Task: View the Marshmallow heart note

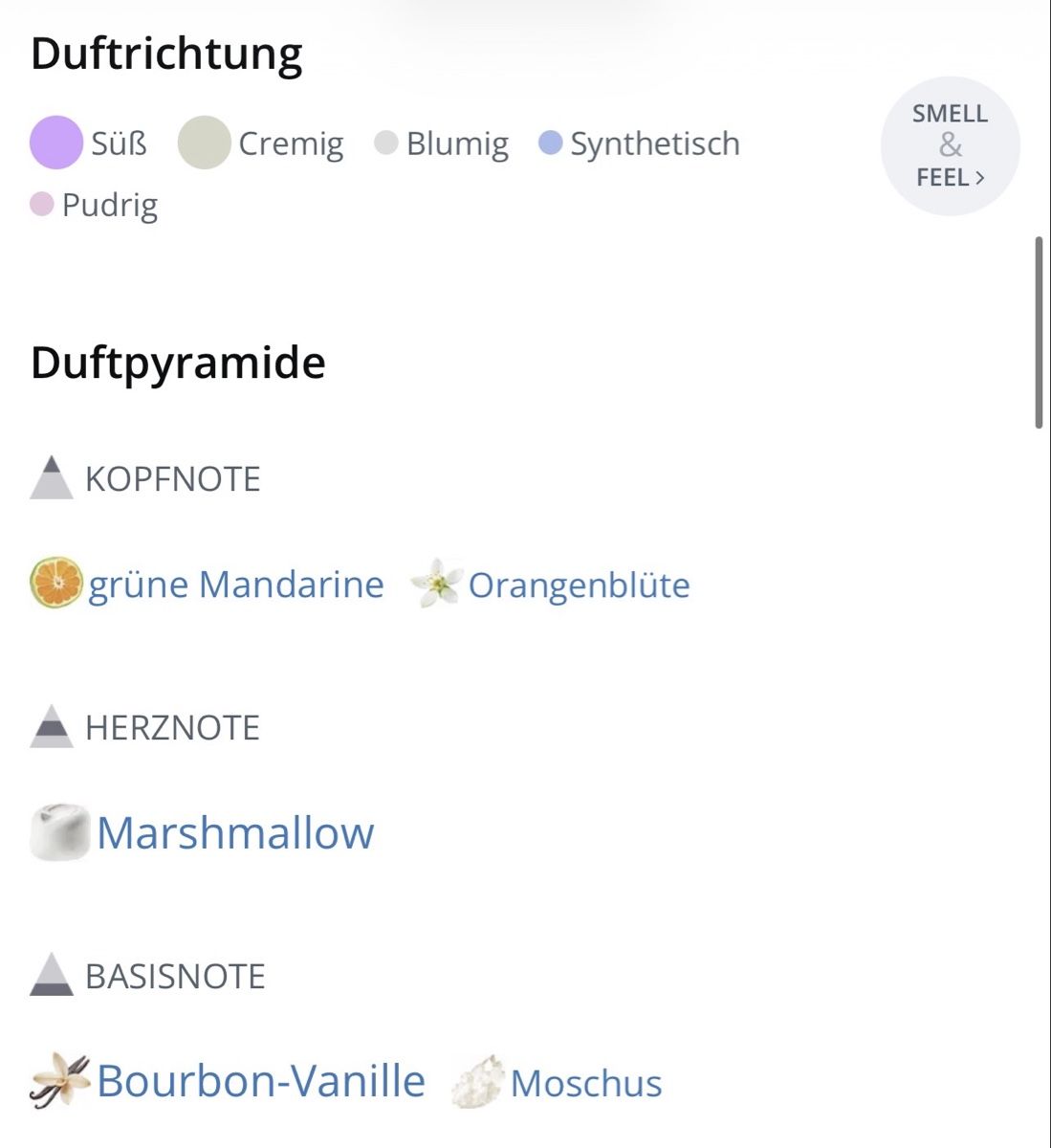Action: (x=234, y=833)
